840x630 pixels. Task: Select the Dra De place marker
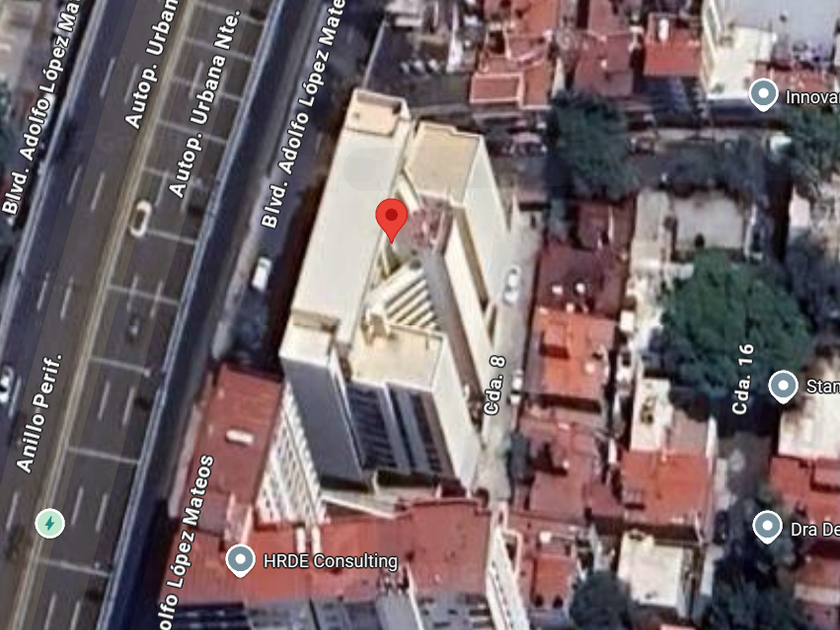pyautogui.click(x=767, y=526)
